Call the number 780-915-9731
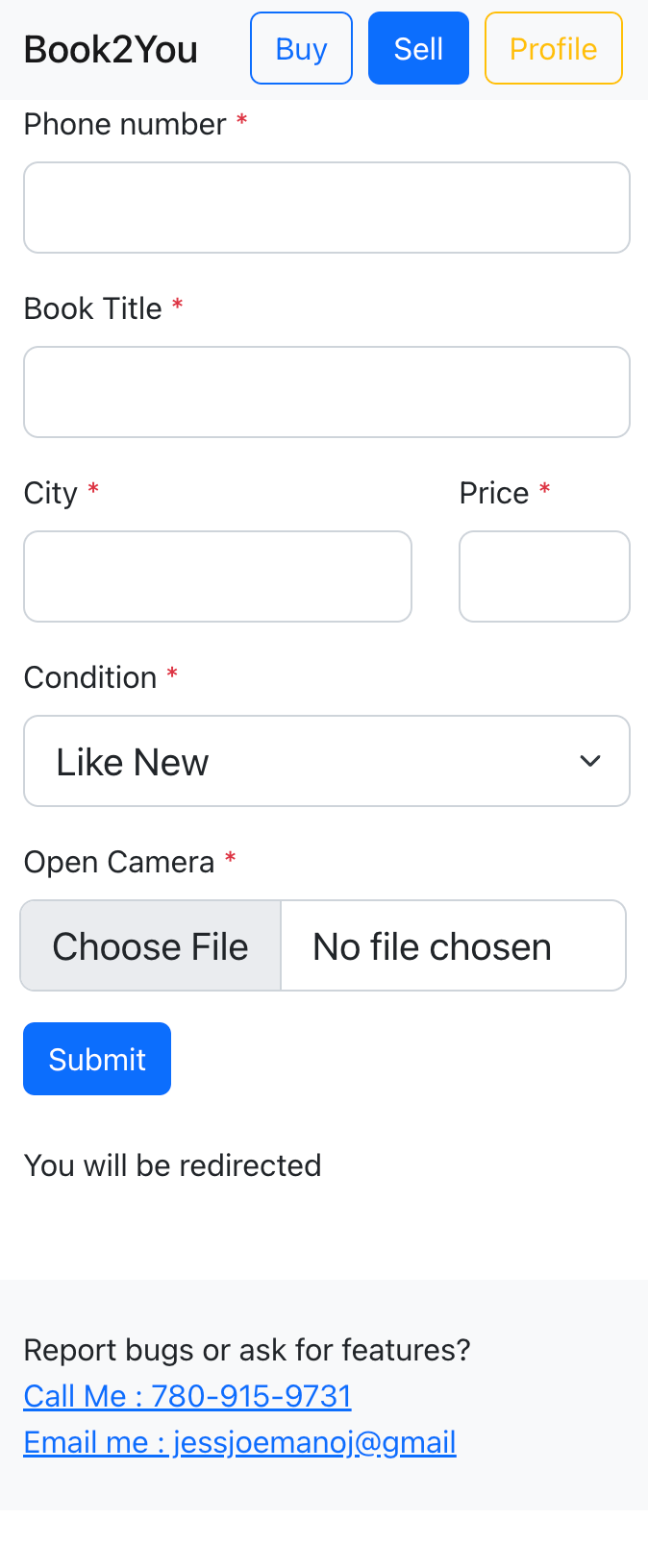Screen dimensions: 648x1568 [x=187, y=1396]
